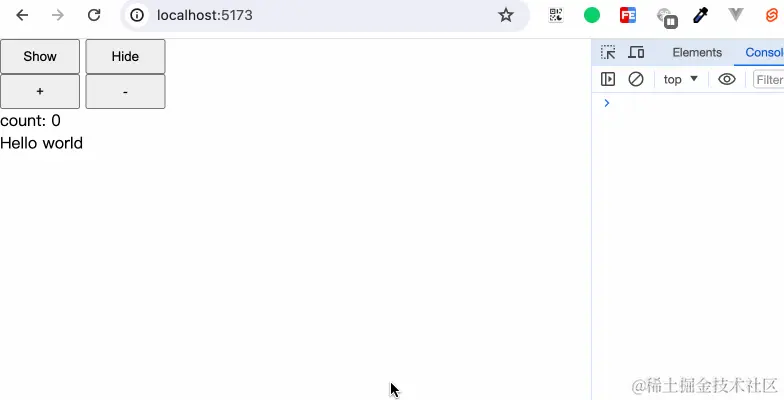Switch to the Elements devtools tab
This screenshot has height=400, width=784.
pos(697,52)
